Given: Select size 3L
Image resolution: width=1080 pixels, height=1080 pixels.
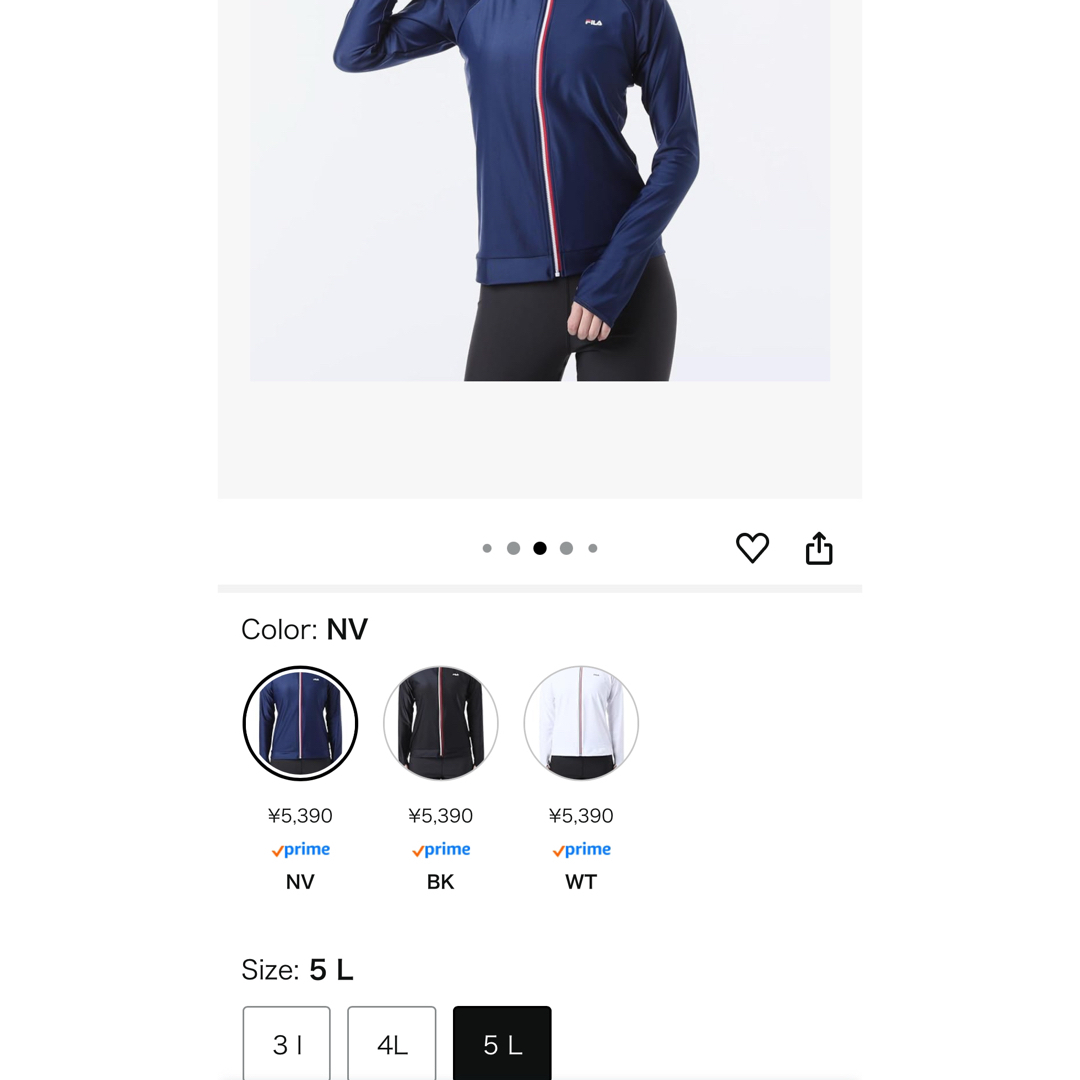Looking at the screenshot, I should point(287,1044).
